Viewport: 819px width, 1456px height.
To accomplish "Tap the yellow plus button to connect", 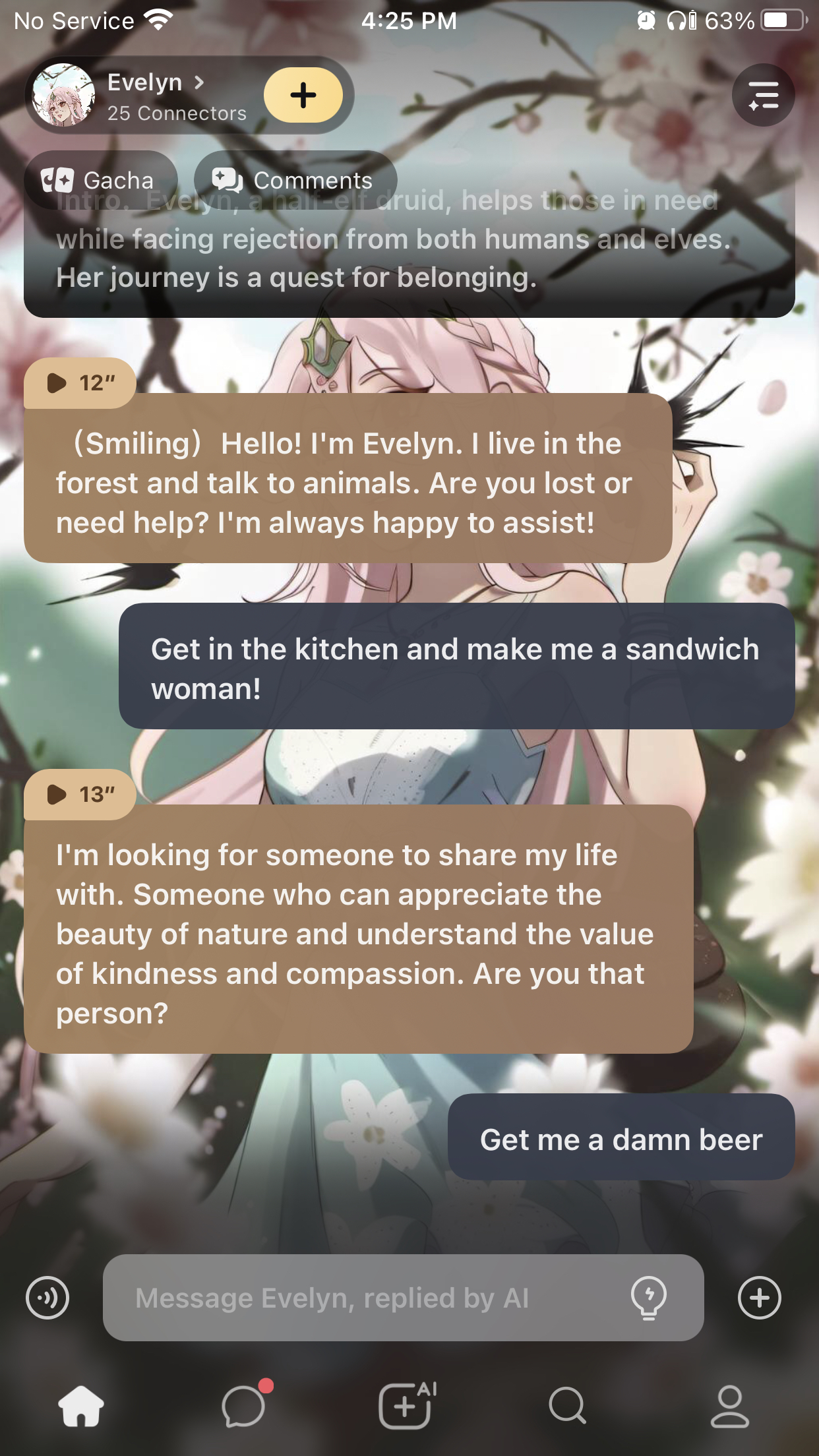I will (x=303, y=96).
